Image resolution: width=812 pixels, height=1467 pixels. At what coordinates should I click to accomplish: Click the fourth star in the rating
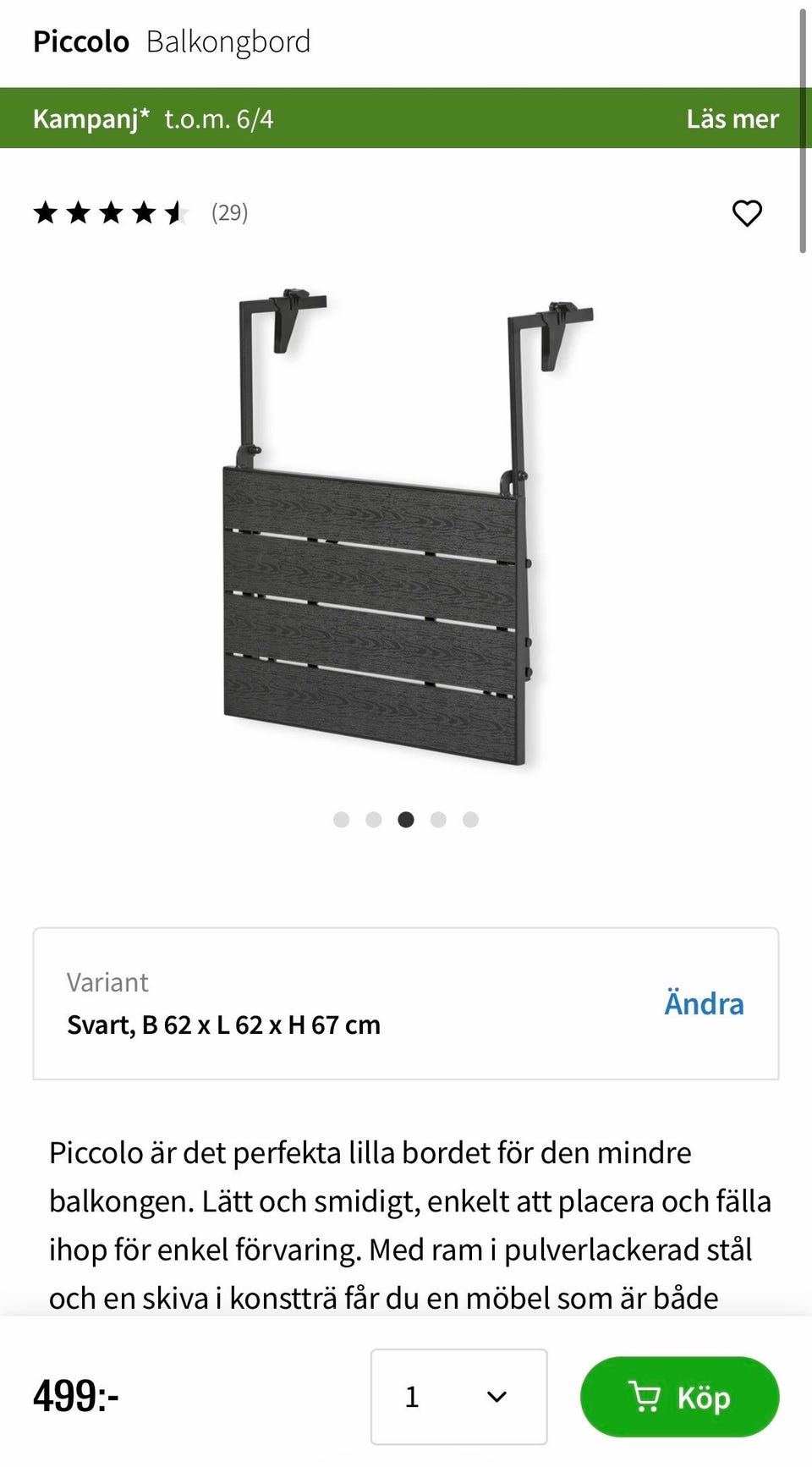tap(142, 212)
